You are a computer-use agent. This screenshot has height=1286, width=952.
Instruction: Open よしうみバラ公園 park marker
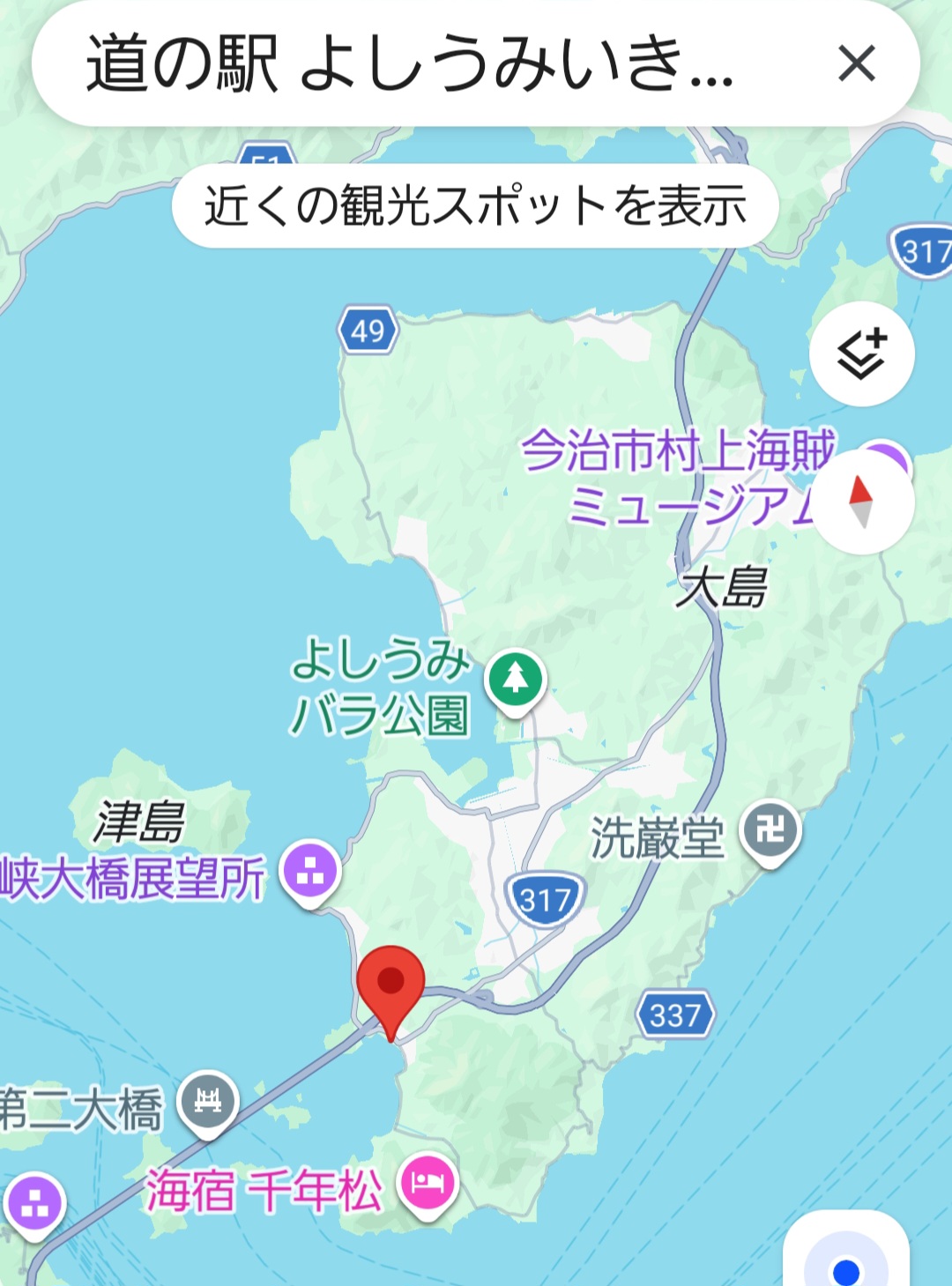tap(516, 680)
